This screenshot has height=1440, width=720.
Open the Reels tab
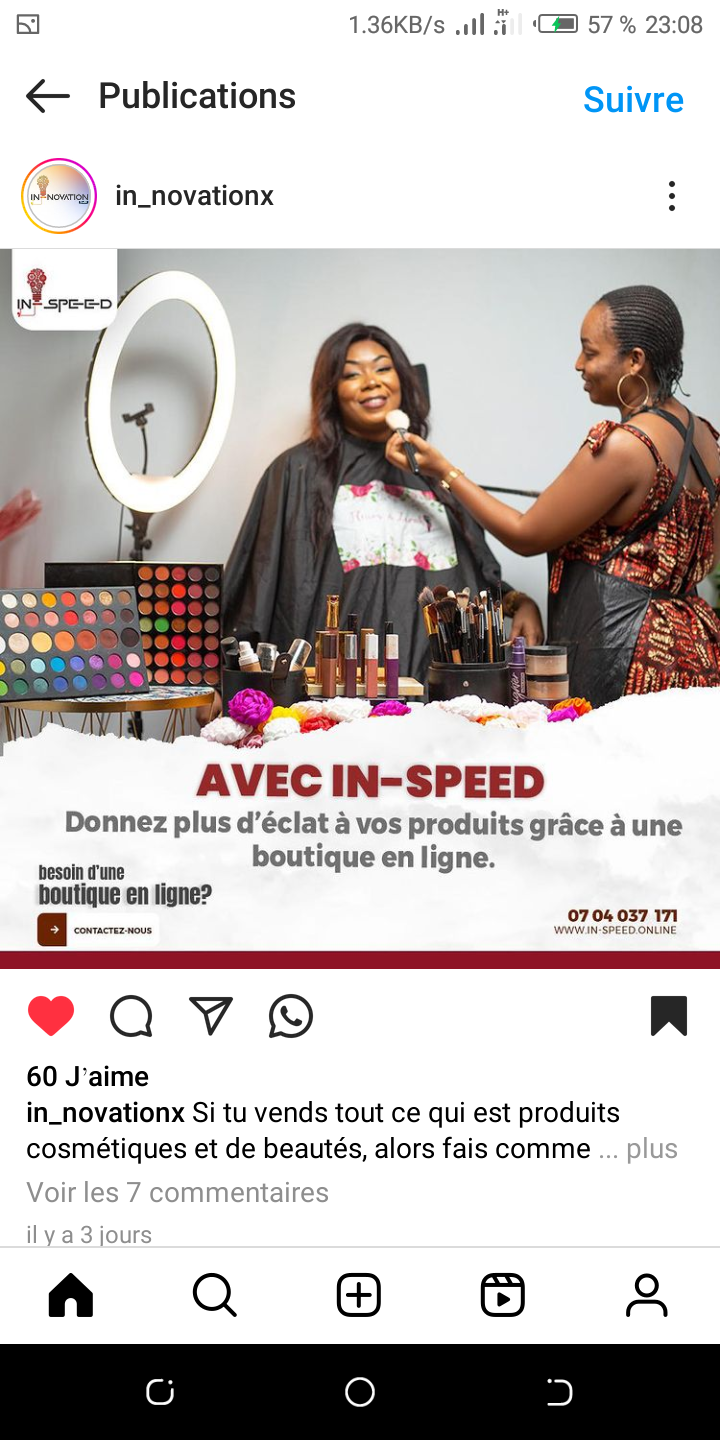[x=503, y=1295]
